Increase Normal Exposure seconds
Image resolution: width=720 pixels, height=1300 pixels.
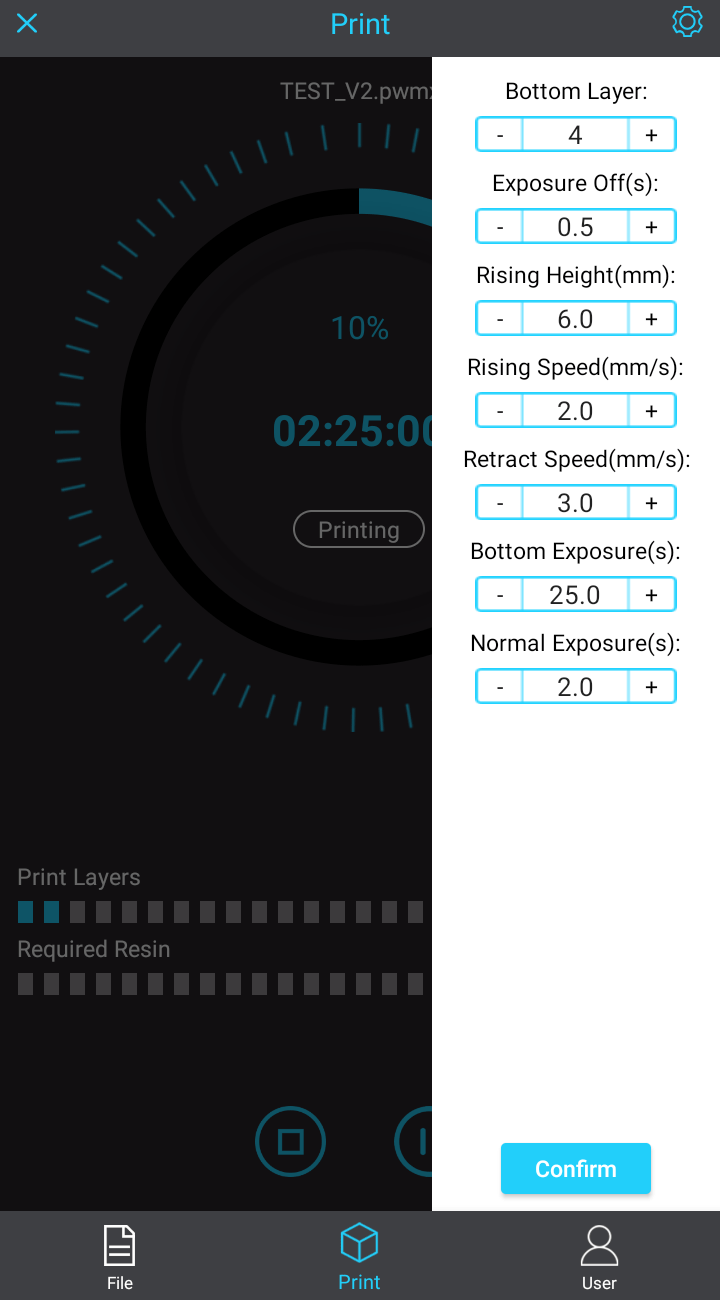click(651, 687)
